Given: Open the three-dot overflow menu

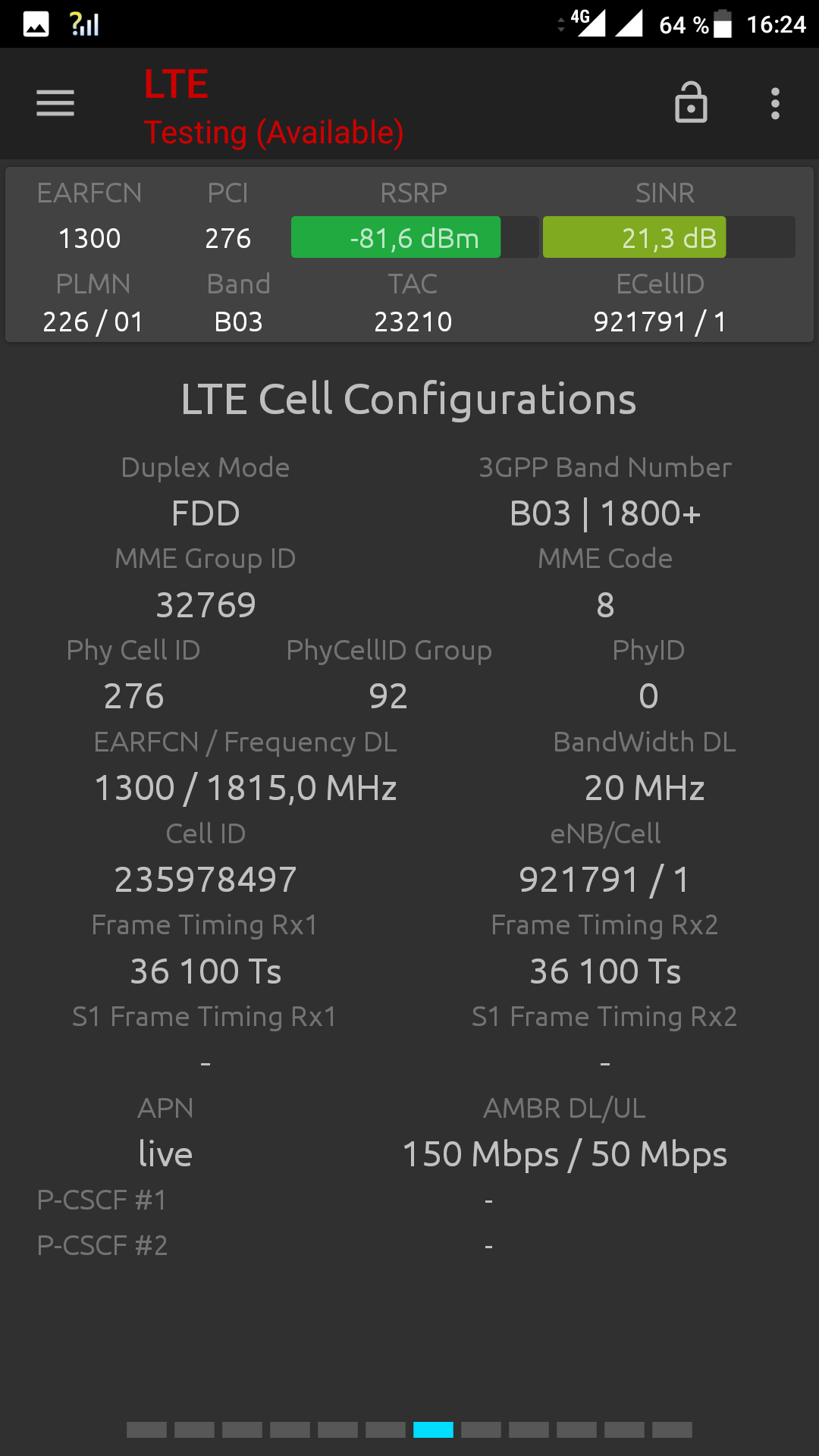Looking at the screenshot, I should point(775,103).
